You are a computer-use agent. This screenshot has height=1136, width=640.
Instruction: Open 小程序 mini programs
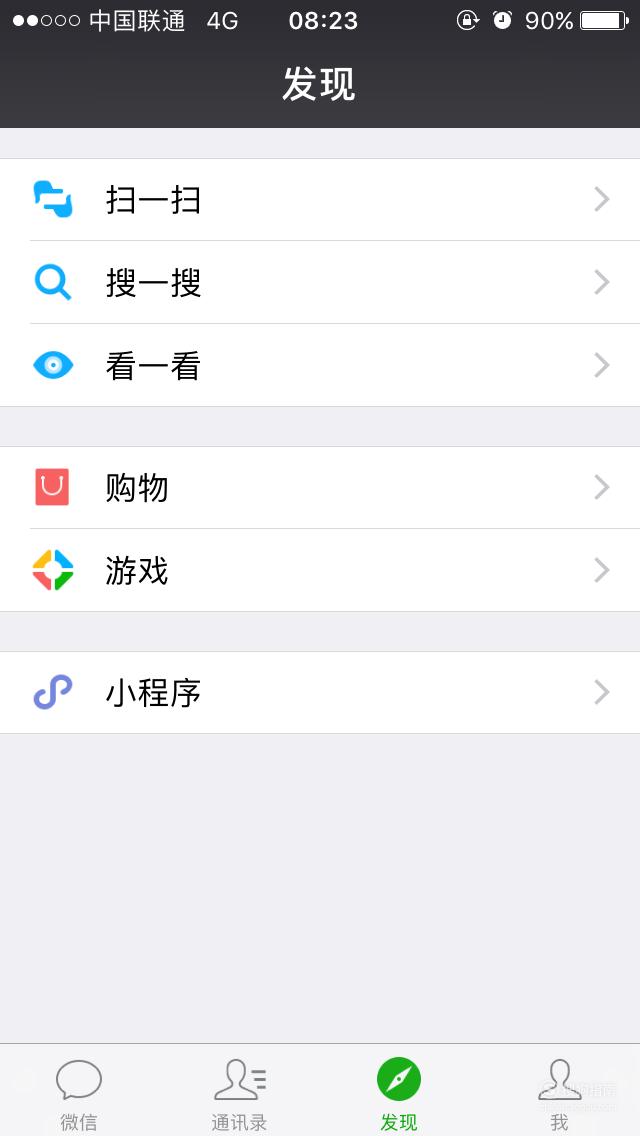pos(320,693)
